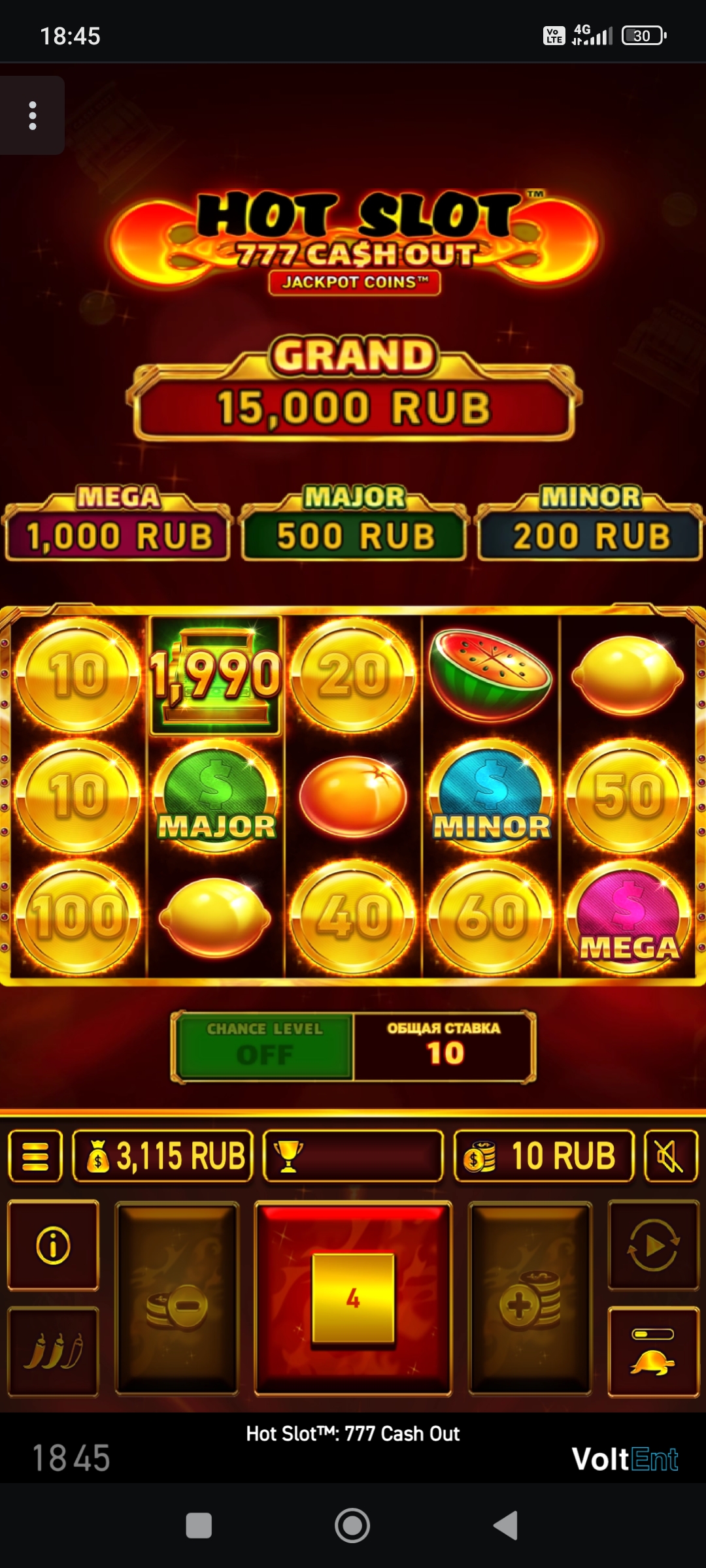
Task: Open the 3,115 RUB balance display
Action: click(x=163, y=1156)
